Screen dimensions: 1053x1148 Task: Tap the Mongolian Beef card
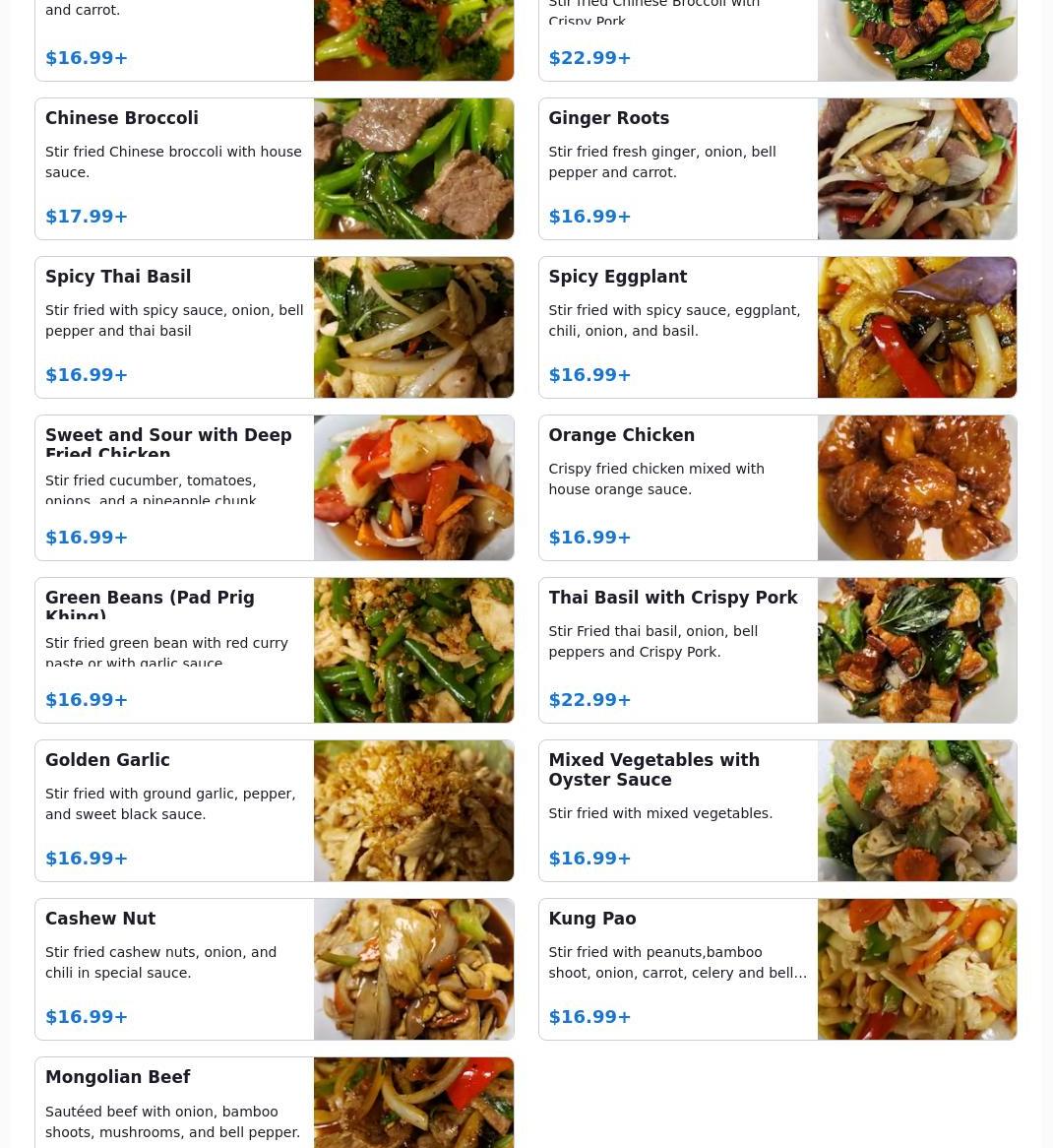274,1103
